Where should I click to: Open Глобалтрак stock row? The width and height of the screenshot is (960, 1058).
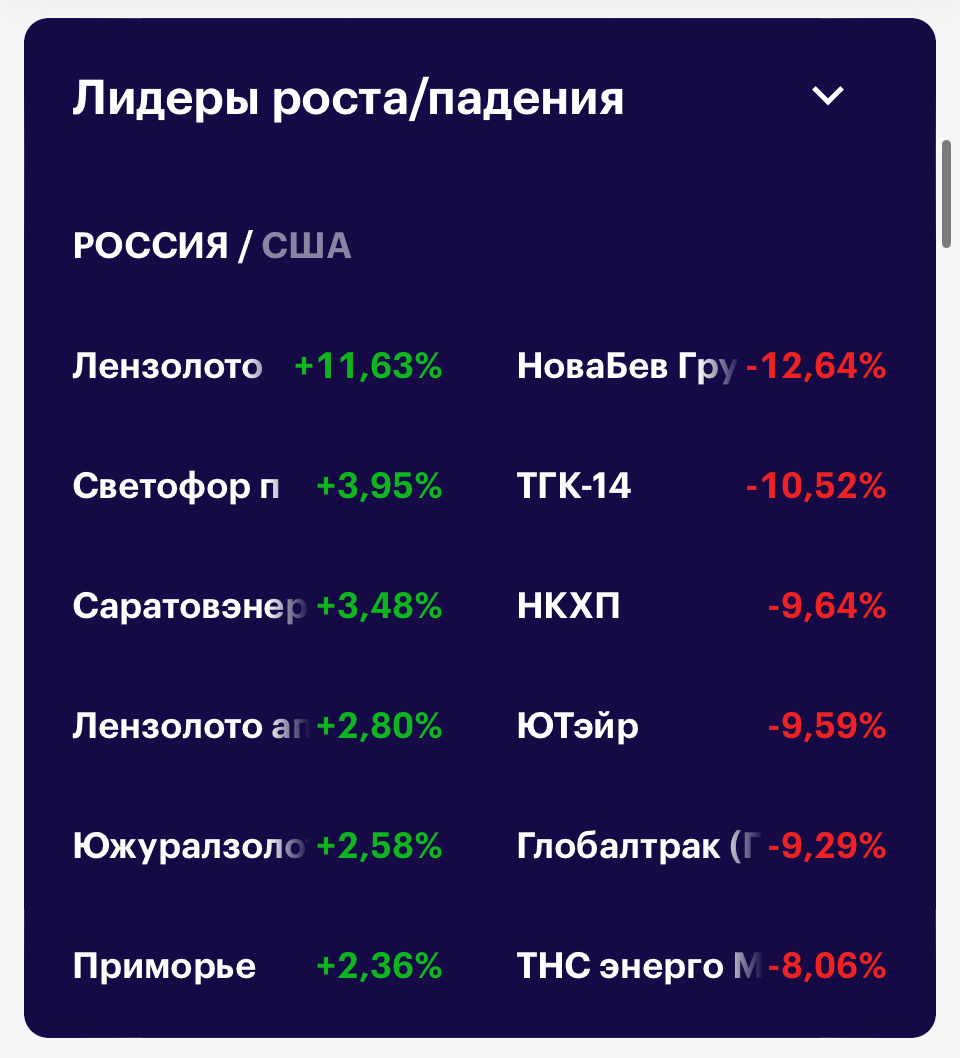(702, 846)
